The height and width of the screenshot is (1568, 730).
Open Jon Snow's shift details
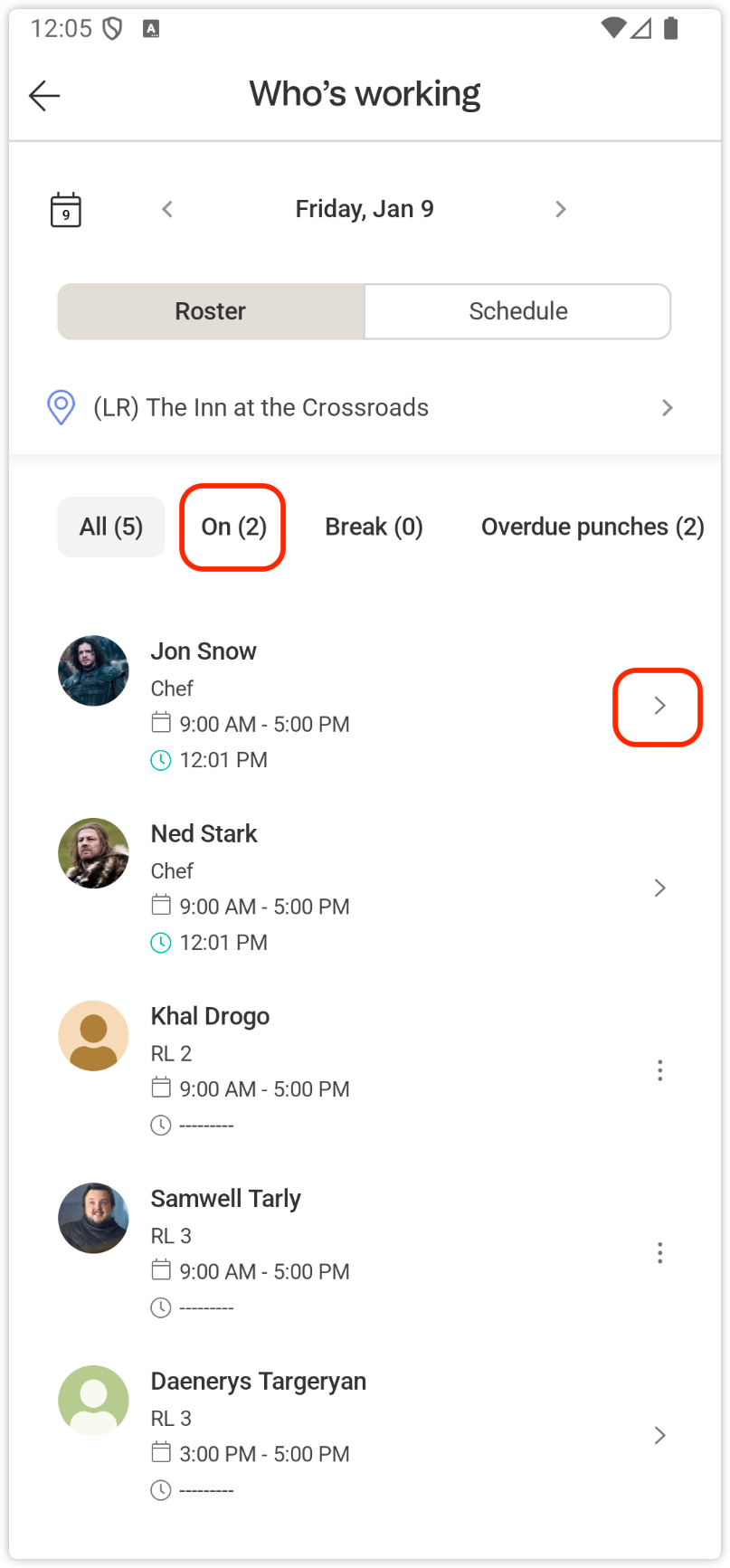click(659, 706)
